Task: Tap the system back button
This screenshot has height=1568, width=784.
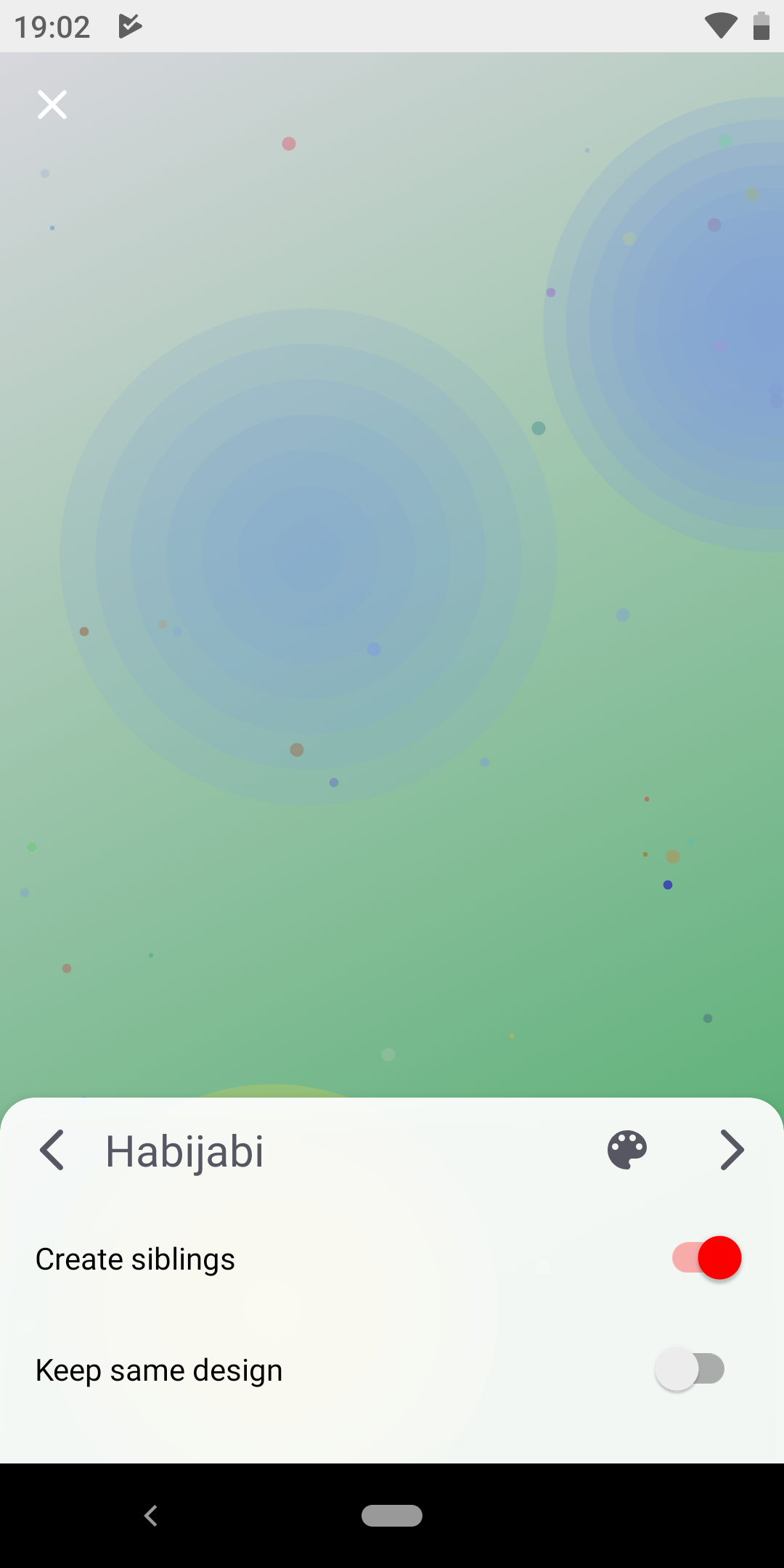Action: coord(151,1516)
